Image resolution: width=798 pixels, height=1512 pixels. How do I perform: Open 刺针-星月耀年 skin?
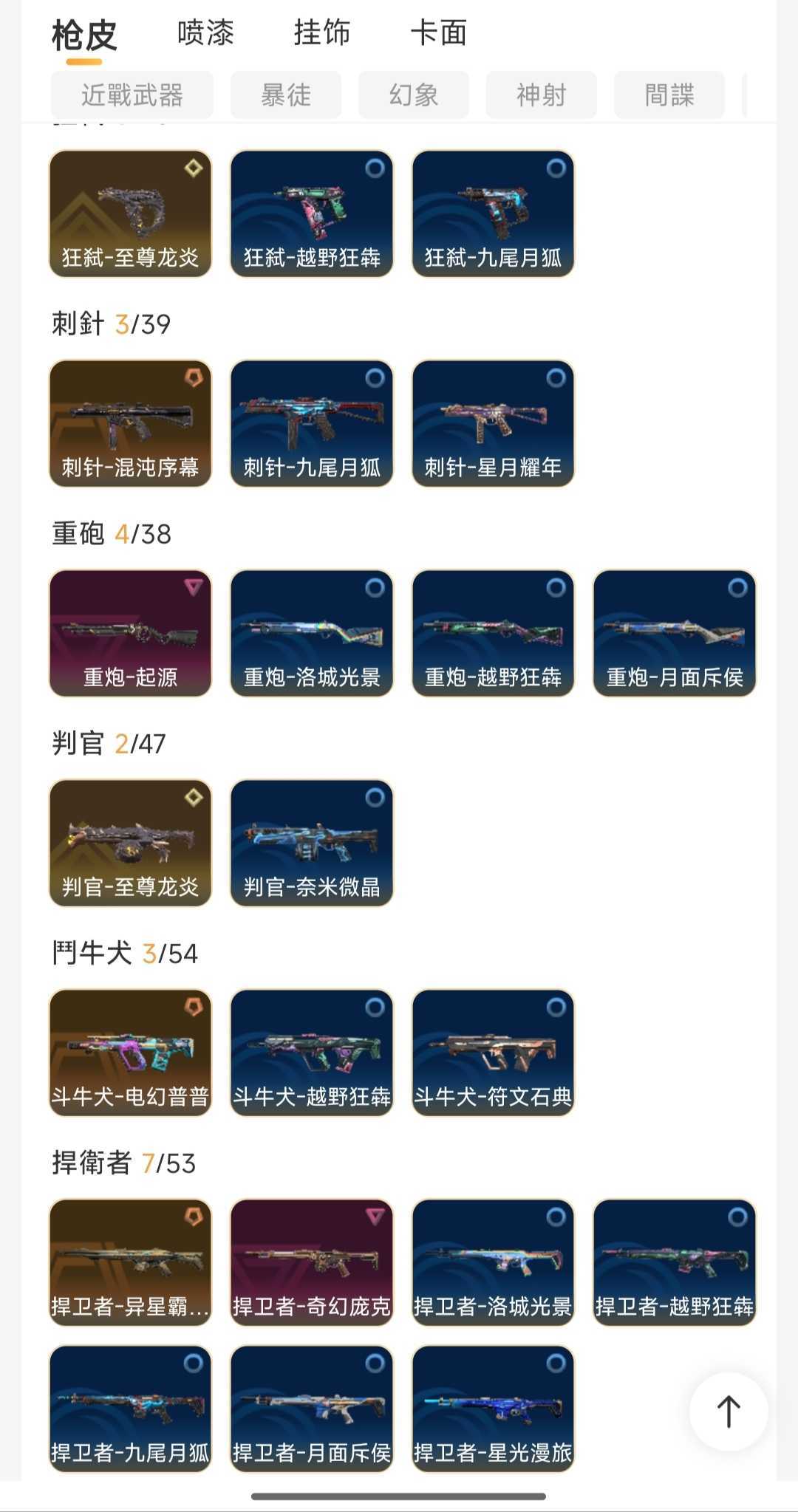493,424
